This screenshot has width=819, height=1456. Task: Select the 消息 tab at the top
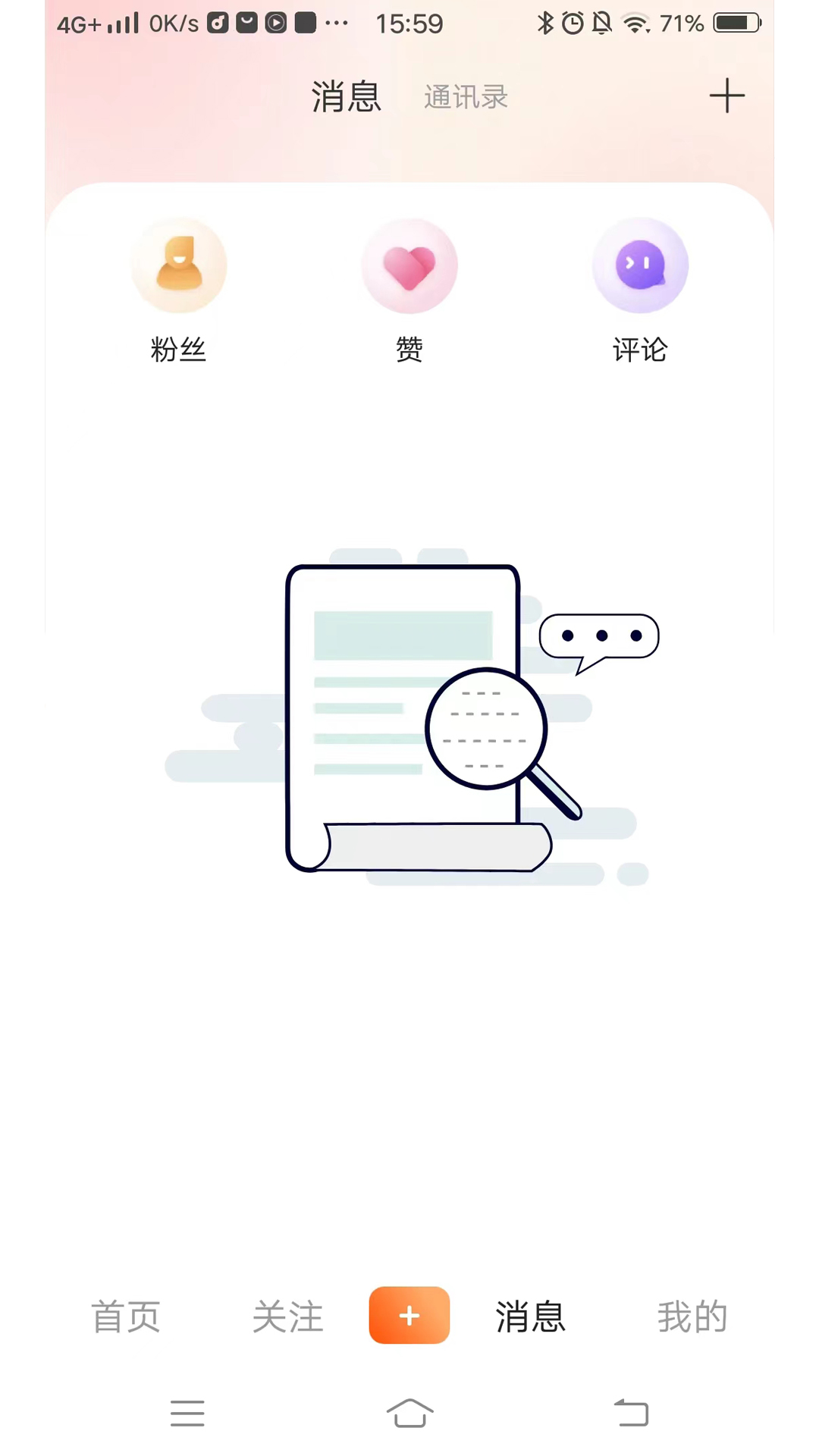click(x=346, y=97)
